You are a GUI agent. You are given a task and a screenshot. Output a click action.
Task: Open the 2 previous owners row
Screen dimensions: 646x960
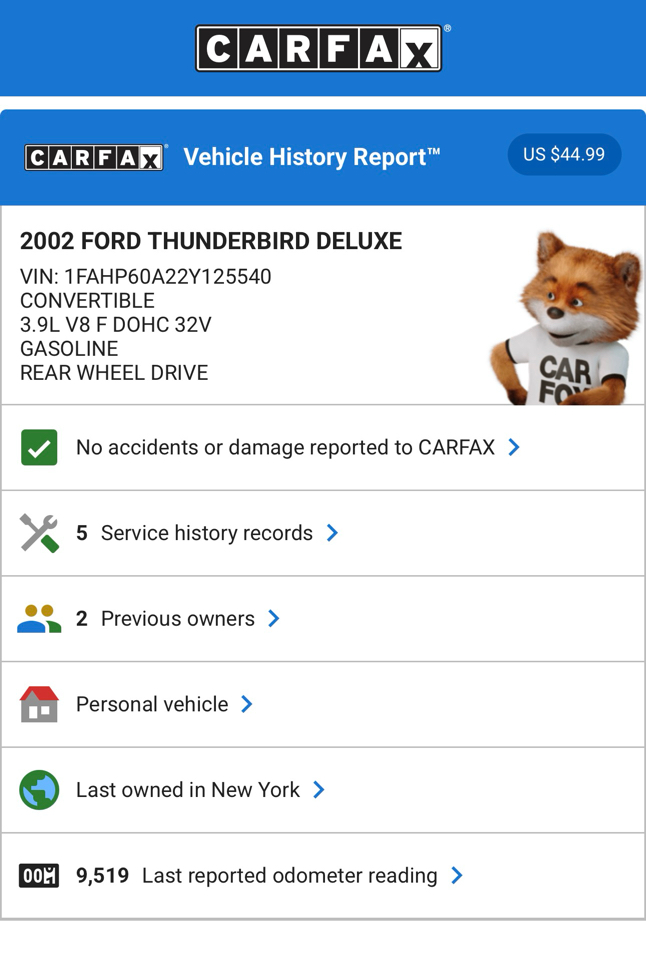pyautogui.click(x=177, y=619)
